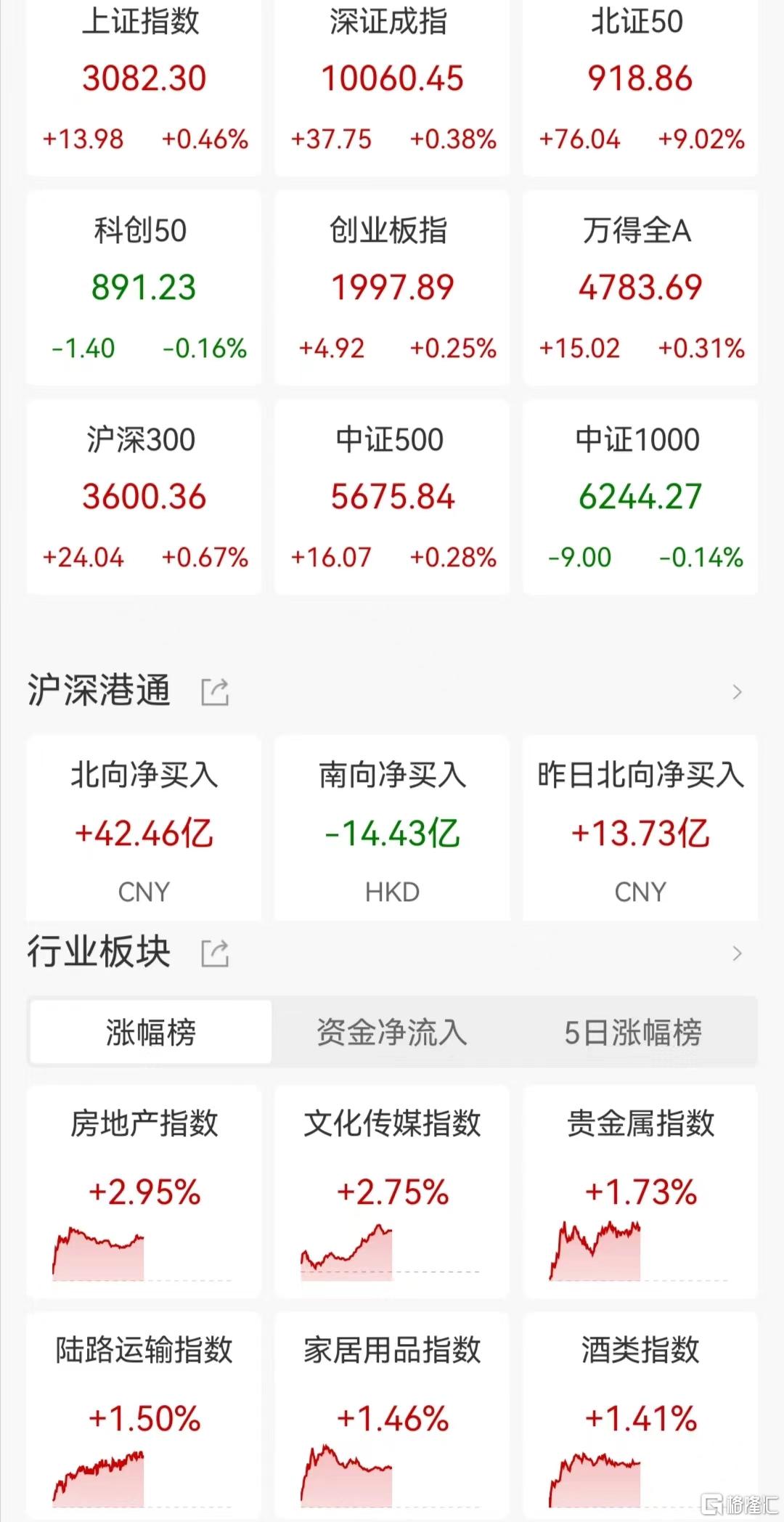Open the 创业板指 index card
Viewport: 784px width, 1522px height.
[392, 288]
